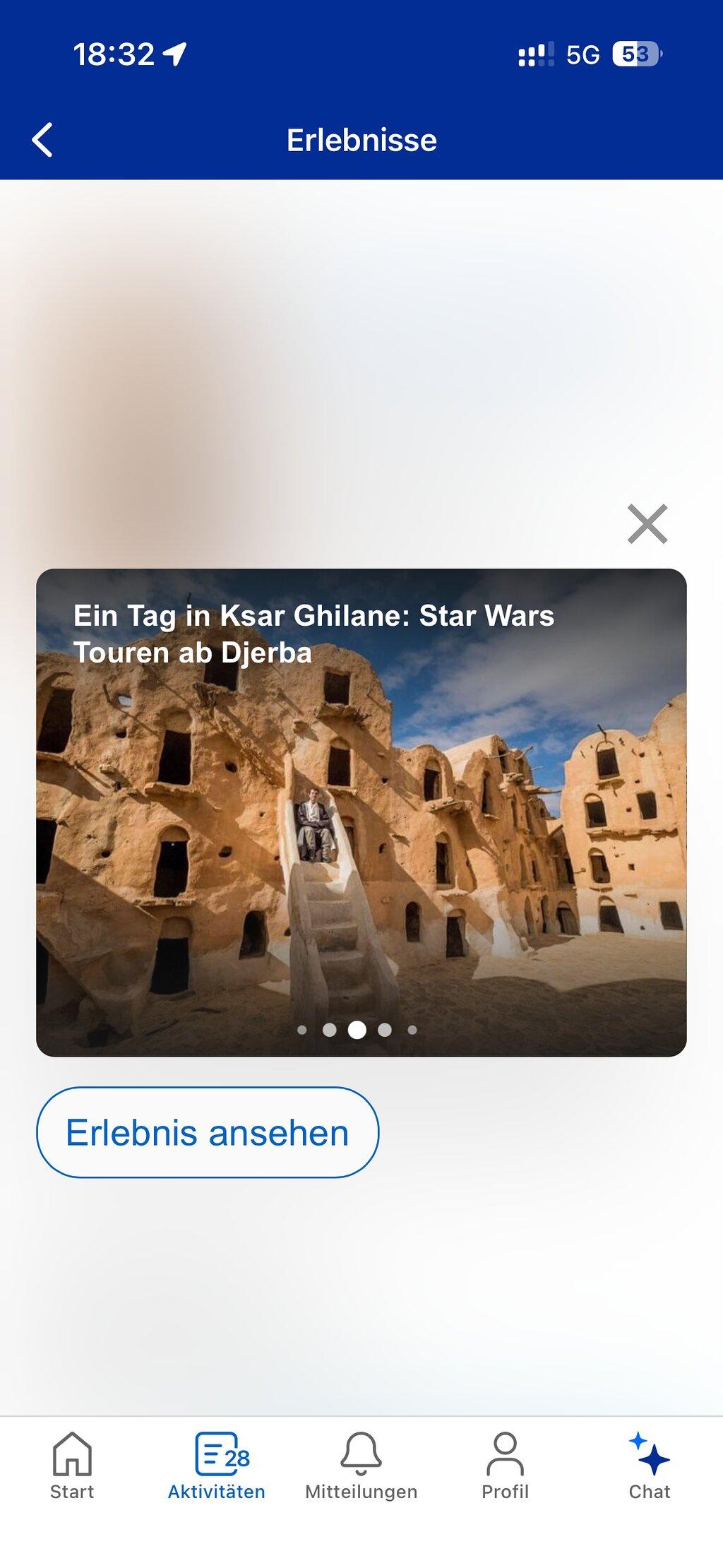Open the Ksar Ghilane Star Wars tour card
The image size is (723, 1568).
(361, 812)
